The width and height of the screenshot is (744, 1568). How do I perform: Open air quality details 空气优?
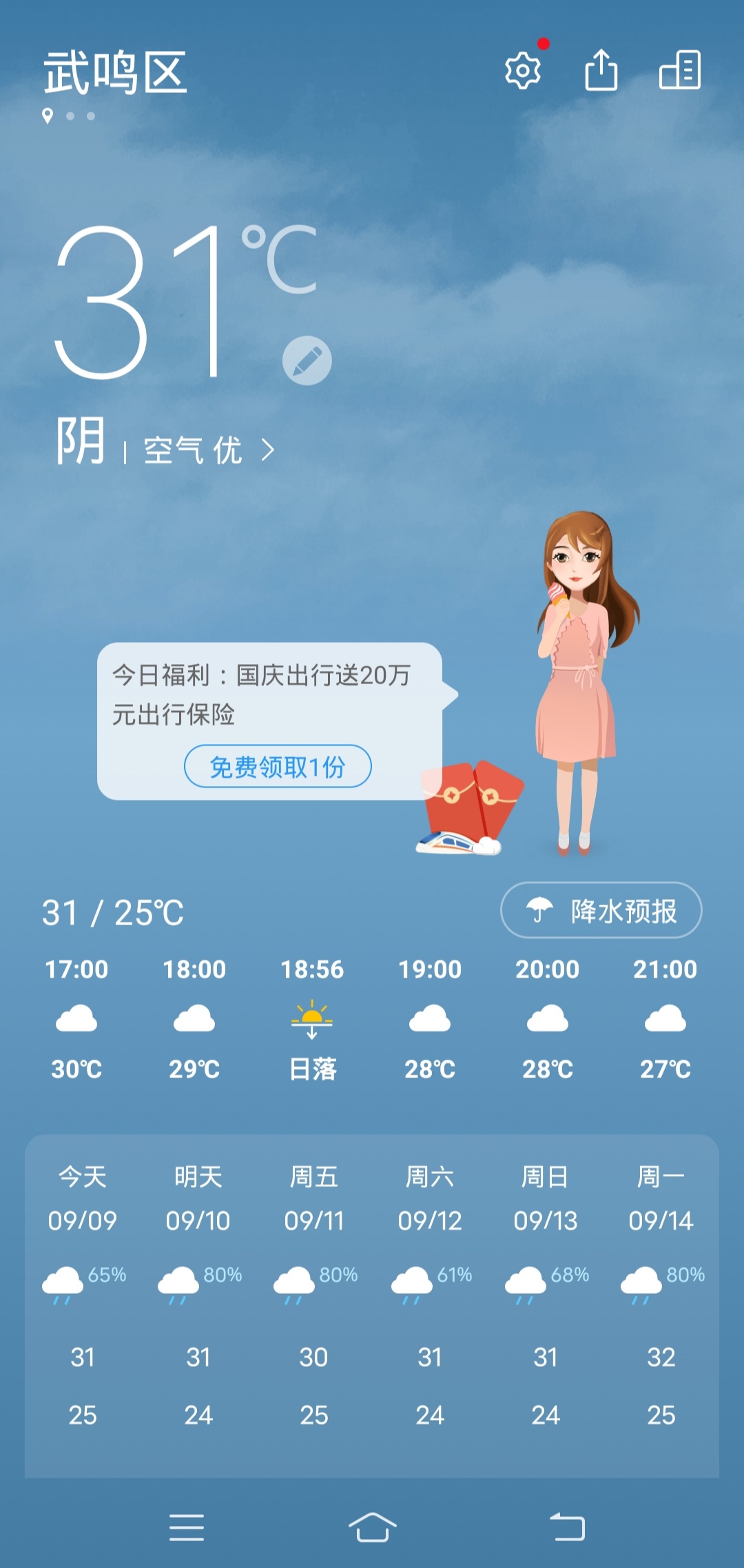point(207,451)
